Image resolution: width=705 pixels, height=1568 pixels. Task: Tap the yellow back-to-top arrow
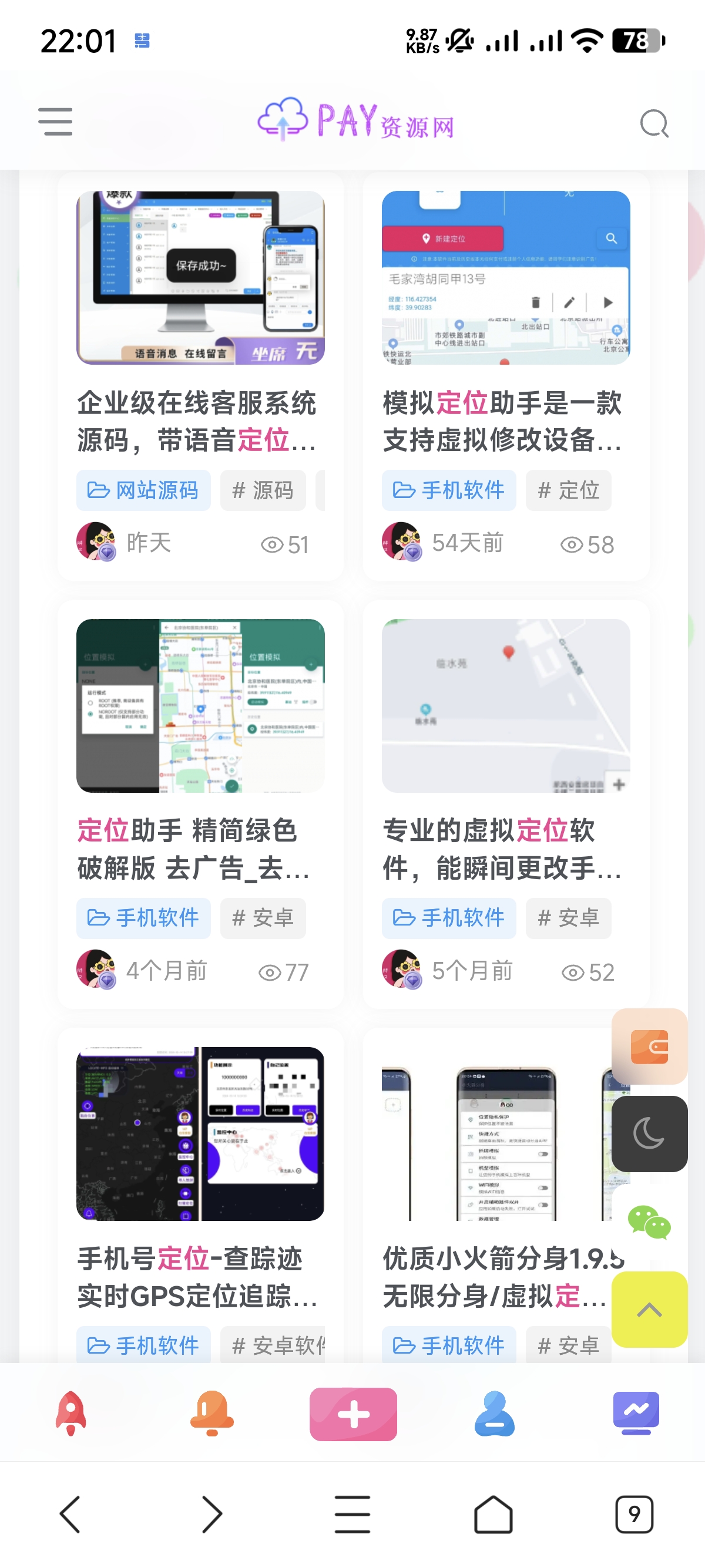[649, 1309]
